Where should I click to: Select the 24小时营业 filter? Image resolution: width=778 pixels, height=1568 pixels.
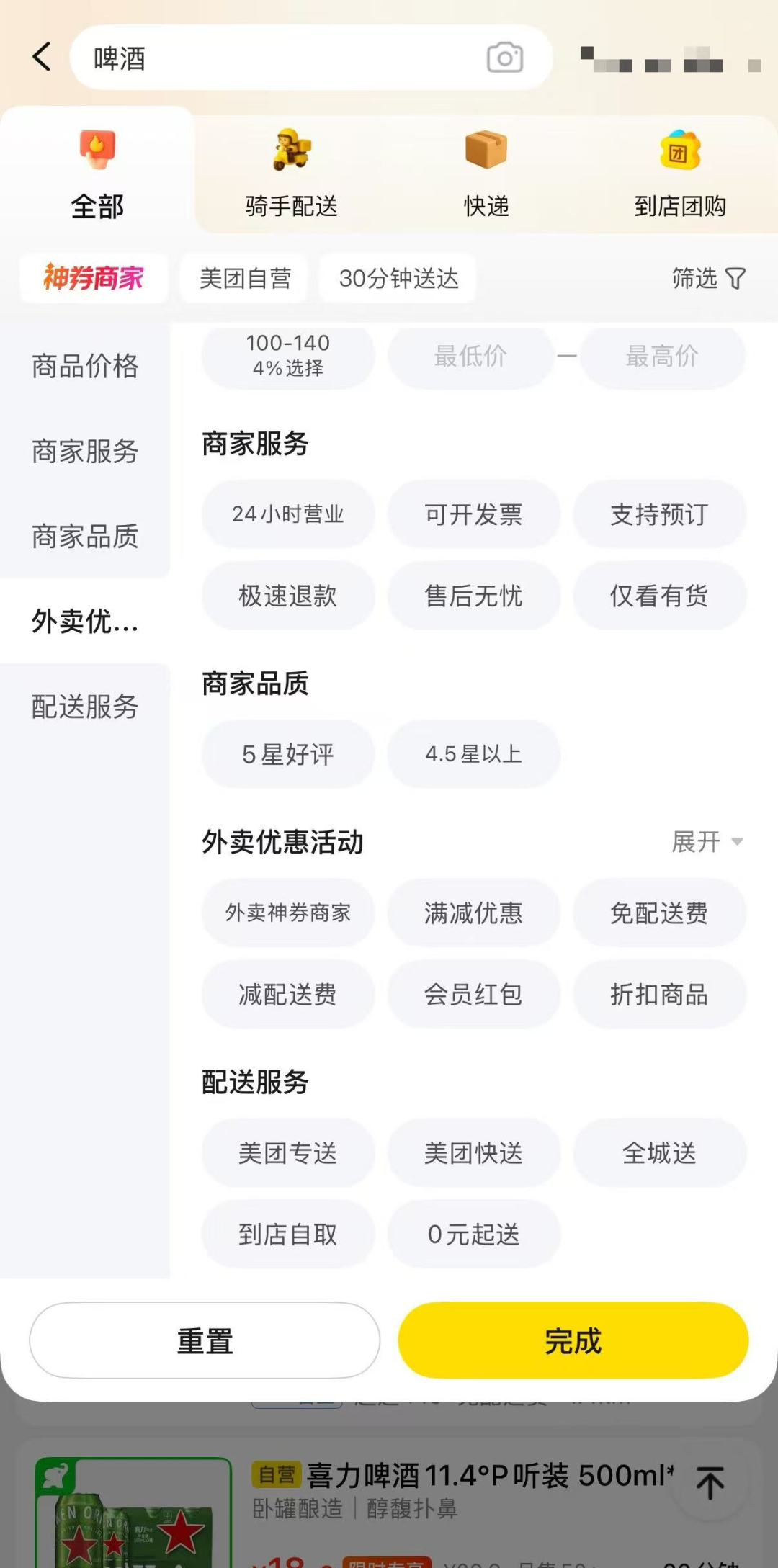(x=287, y=514)
